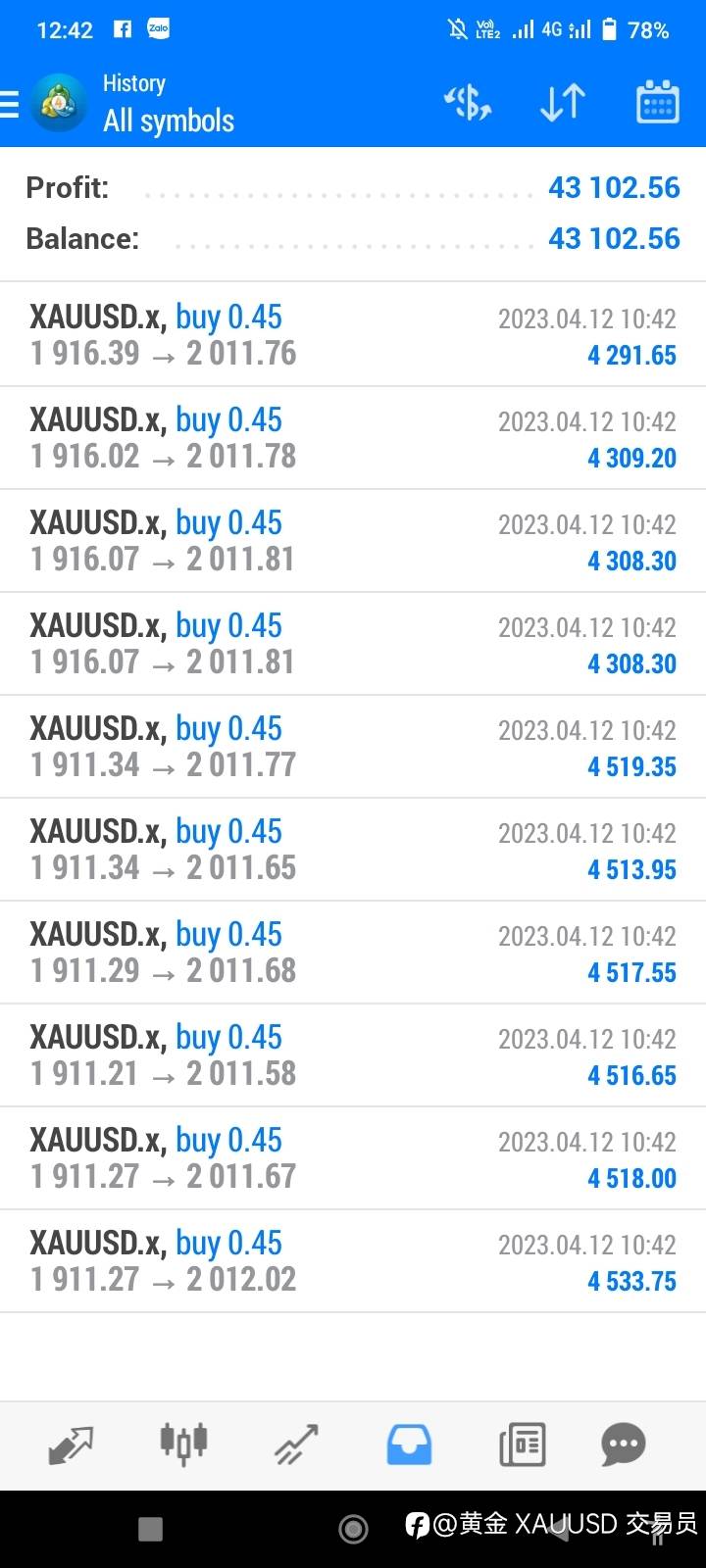Select the History tray tab

[x=409, y=1445]
